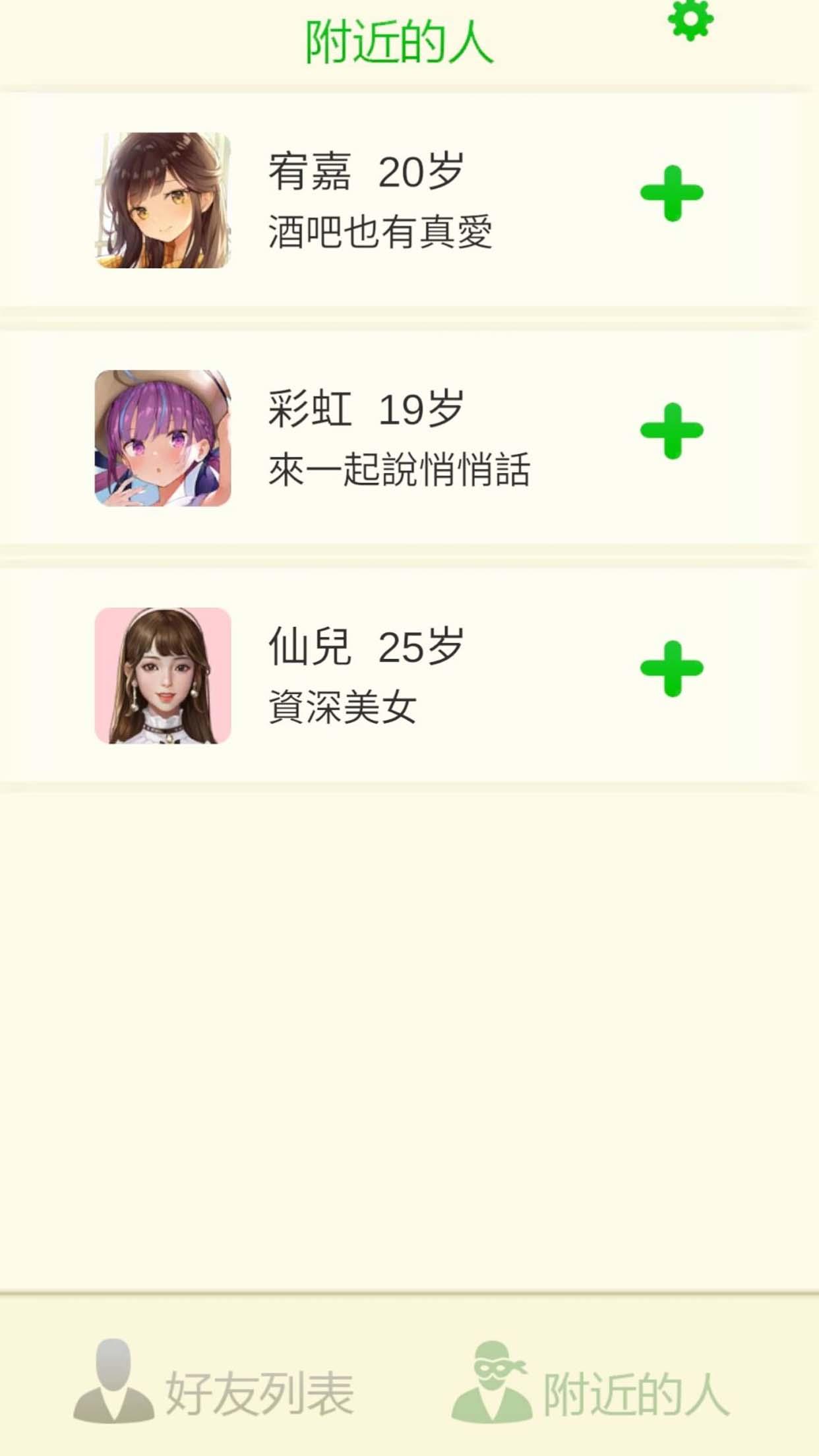Open the settings gear icon
819x1456 pixels.
click(690, 21)
